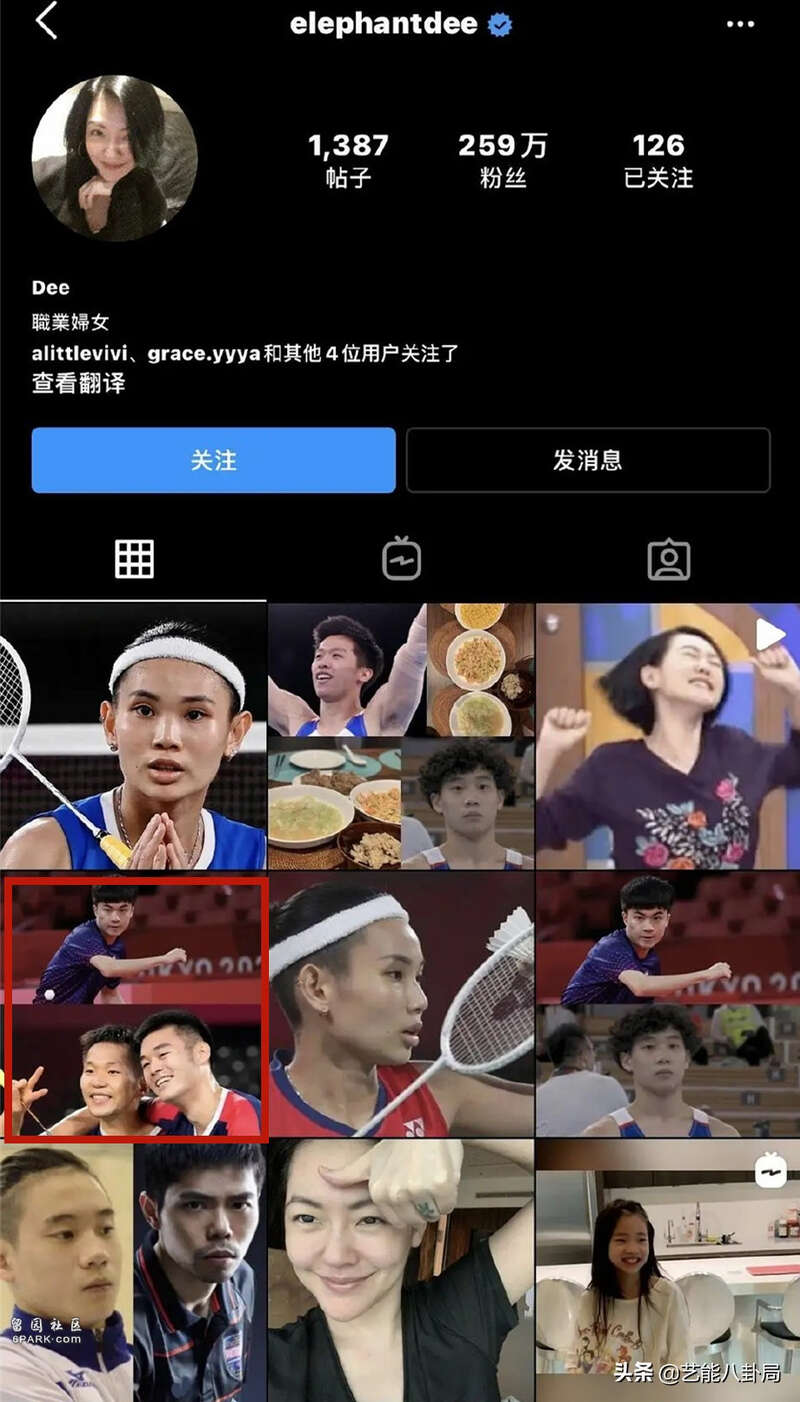Open the 粉丝 followers list
This screenshot has width=800, height=1402.
click(x=502, y=160)
